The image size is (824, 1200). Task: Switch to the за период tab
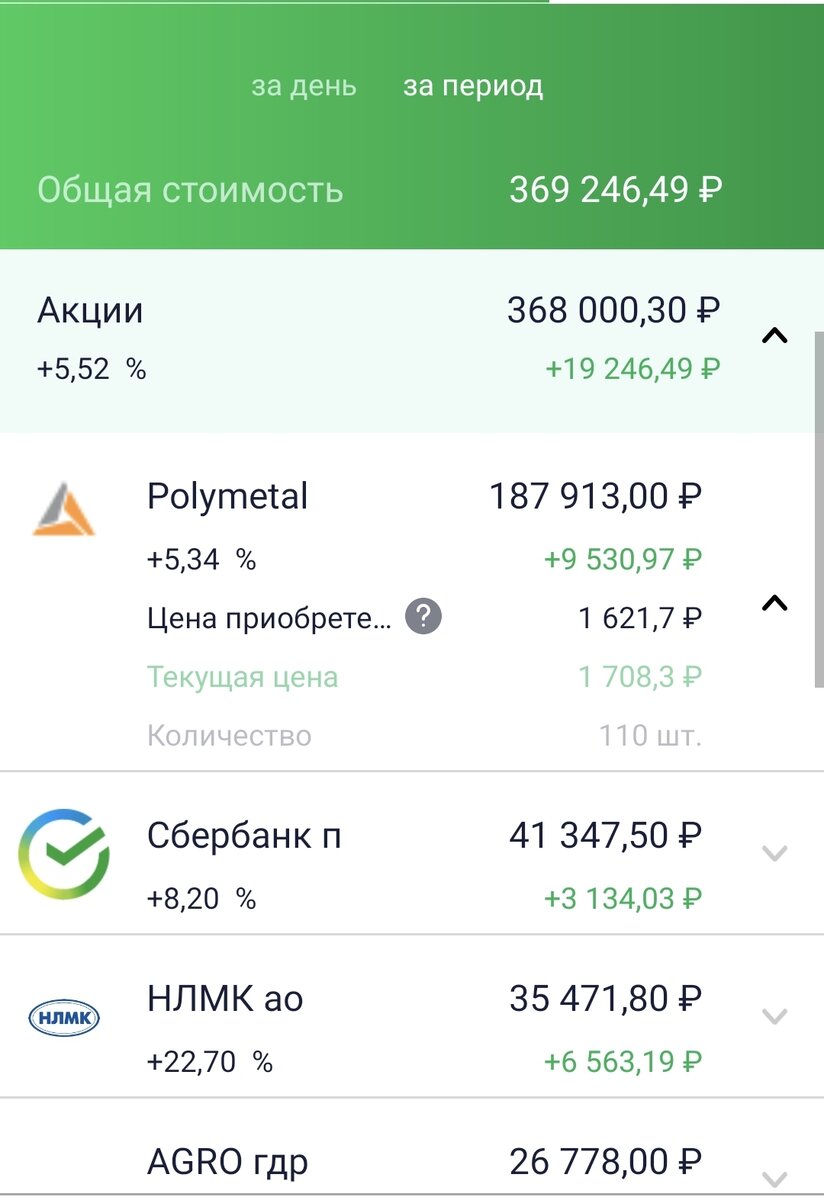tap(474, 86)
